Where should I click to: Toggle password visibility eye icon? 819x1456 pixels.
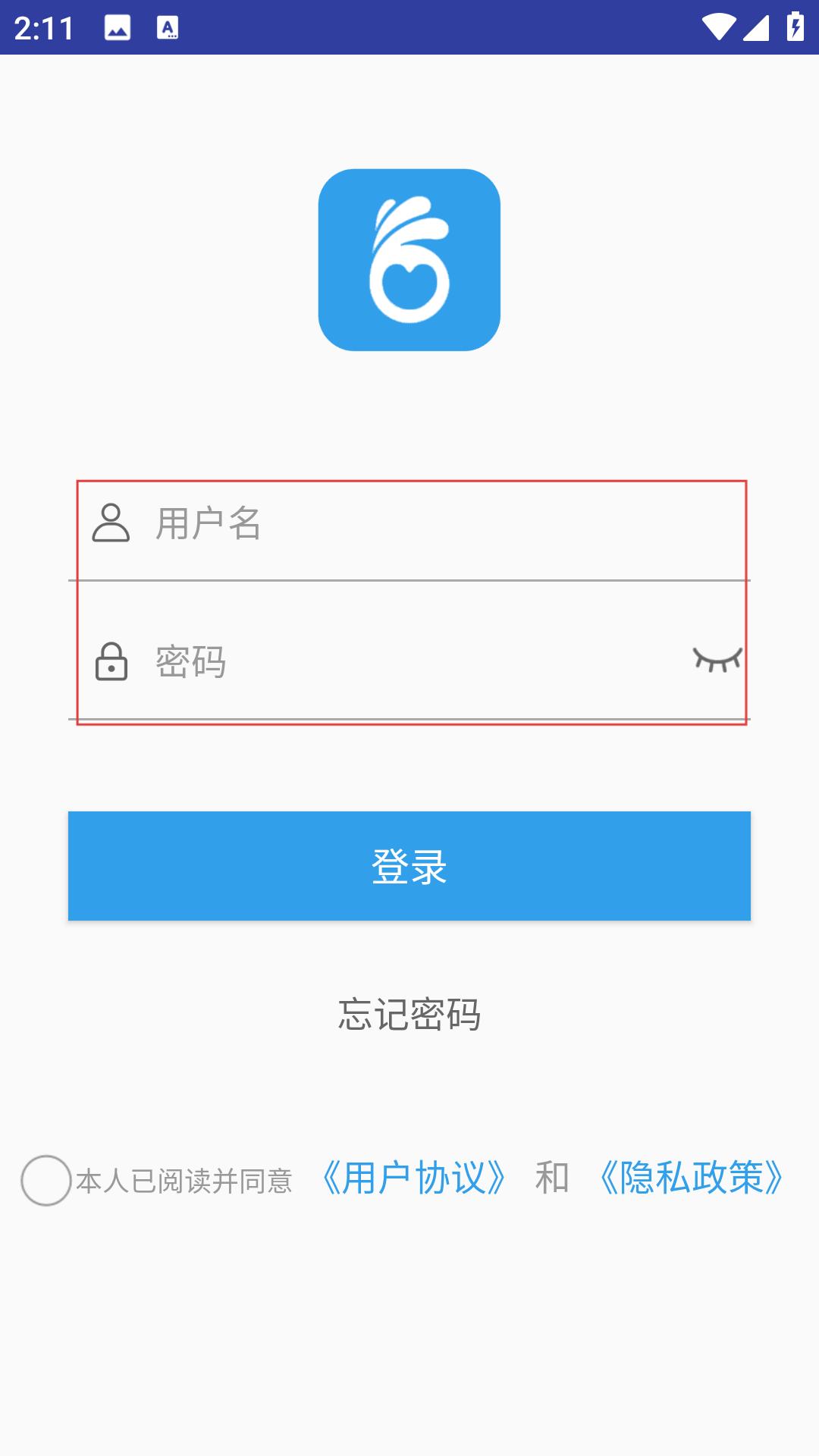click(717, 660)
